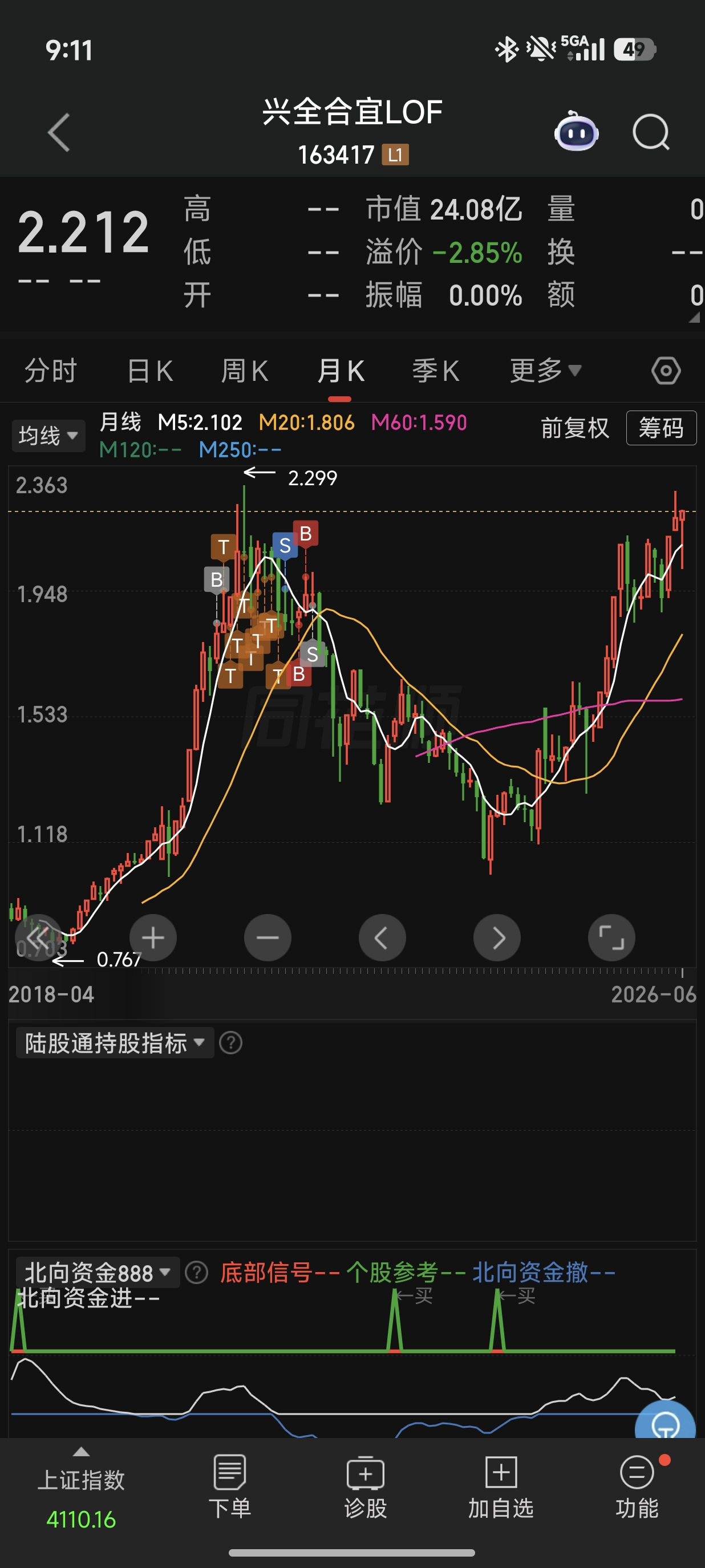Switch to the 分时 chart tab
The width and height of the screenshot is (705, 1568).
click(x=51, y=371)
